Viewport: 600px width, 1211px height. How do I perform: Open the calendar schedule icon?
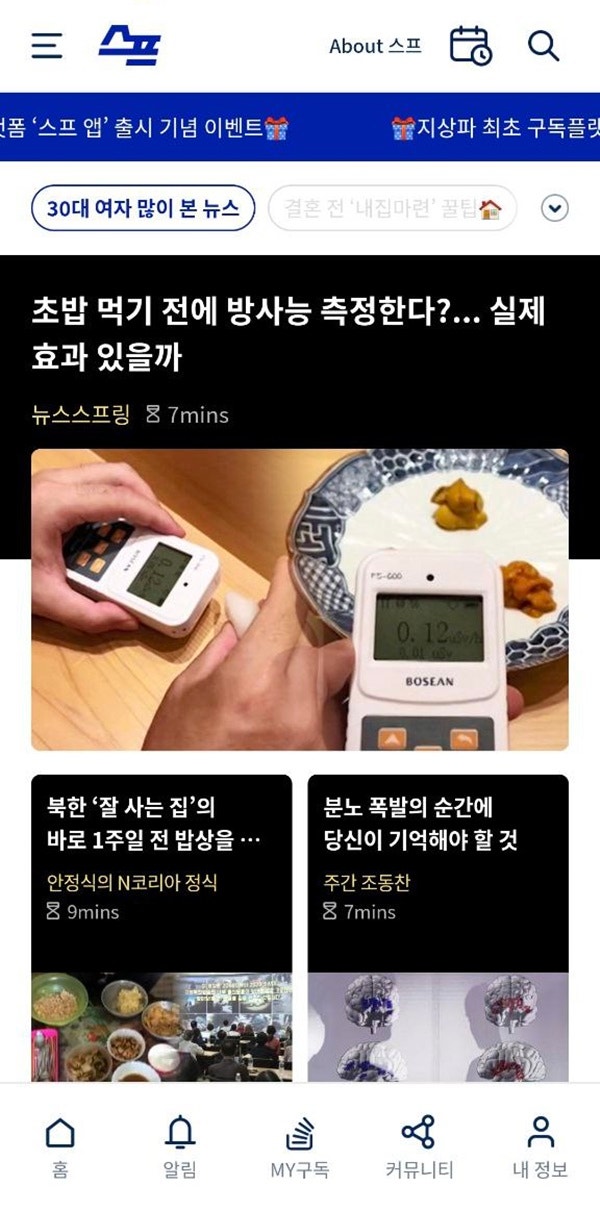point(470,46)
